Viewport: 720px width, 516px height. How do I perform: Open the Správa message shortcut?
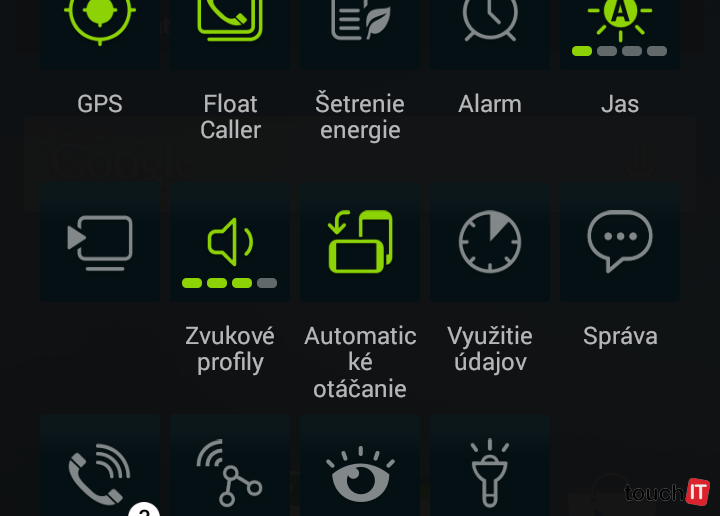point(620,242)
